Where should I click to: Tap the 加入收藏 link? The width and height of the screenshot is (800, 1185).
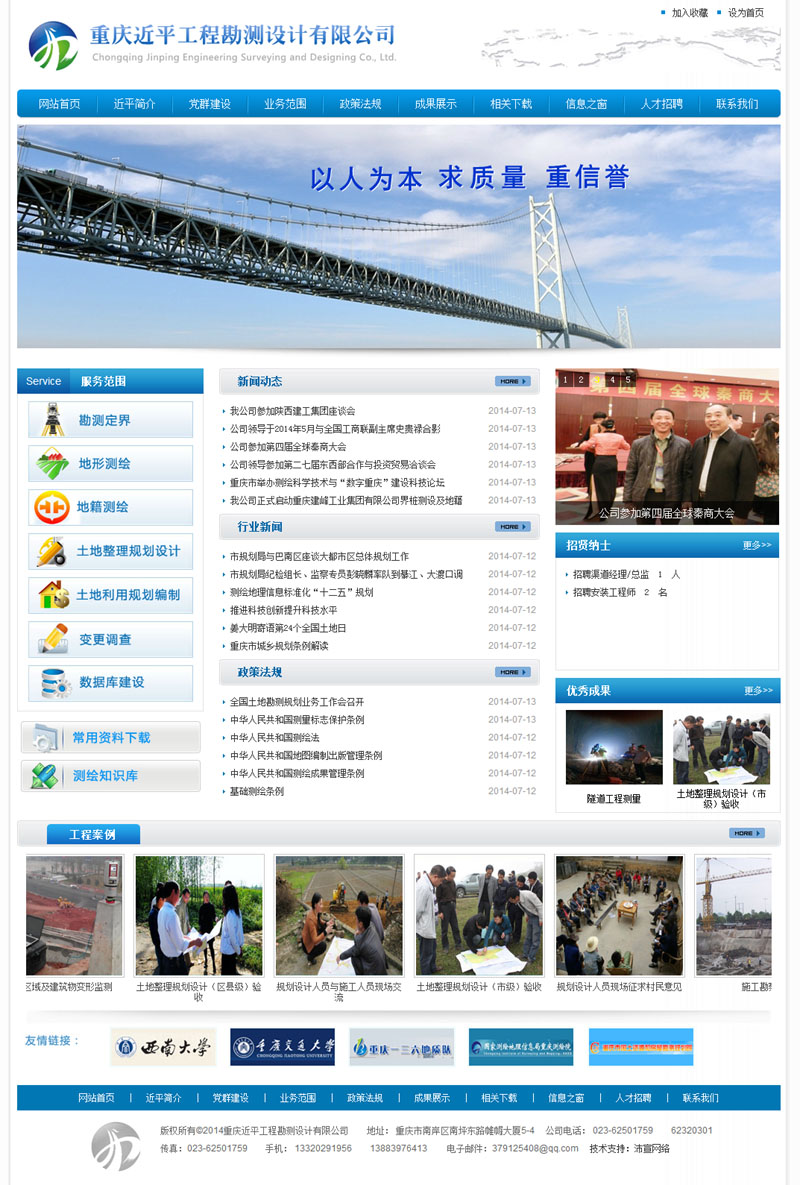[689, 13]
